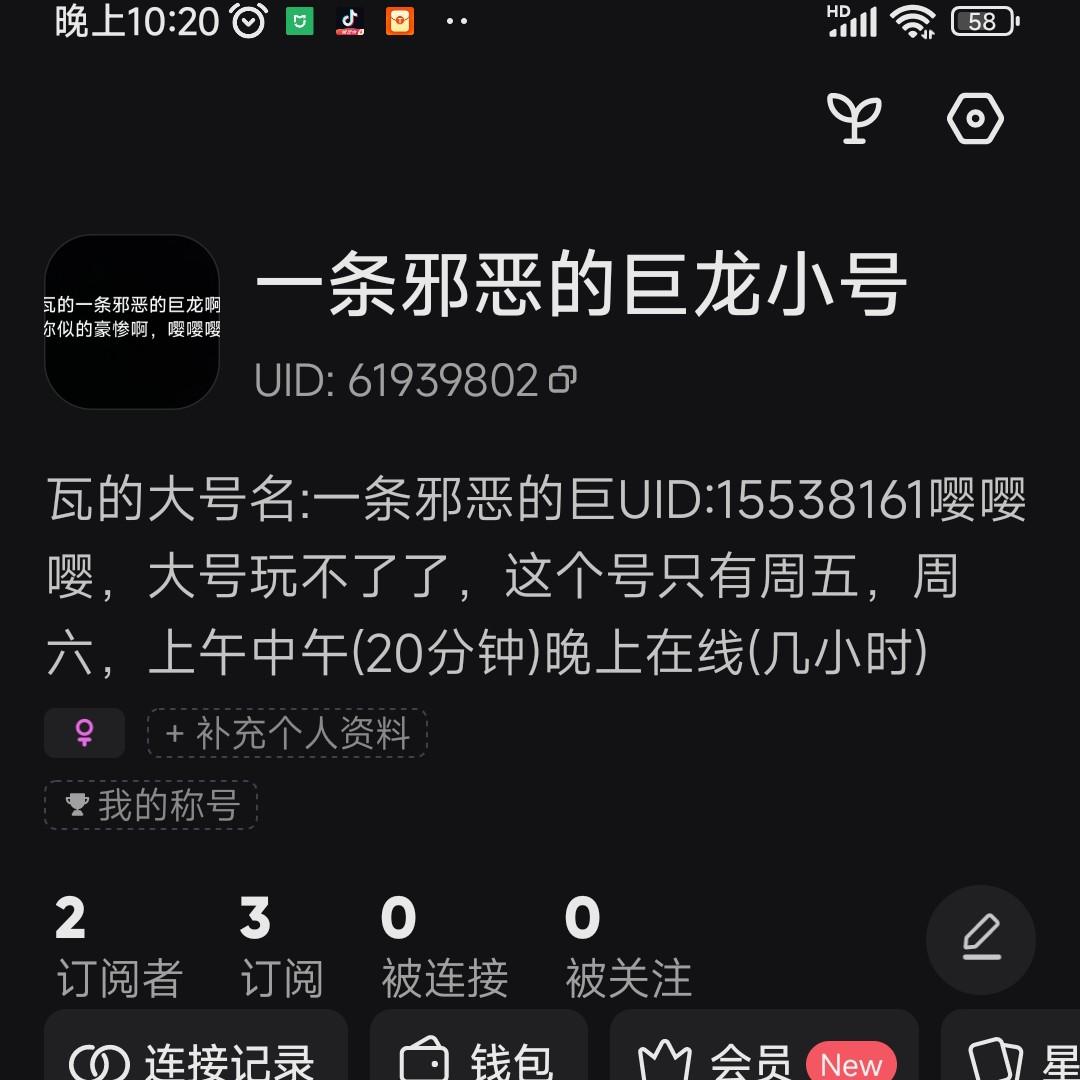The height and width of the screenshot is (1080, 1080).
Task: View the 订阅 subscriptions list
Action: (281, 947)
